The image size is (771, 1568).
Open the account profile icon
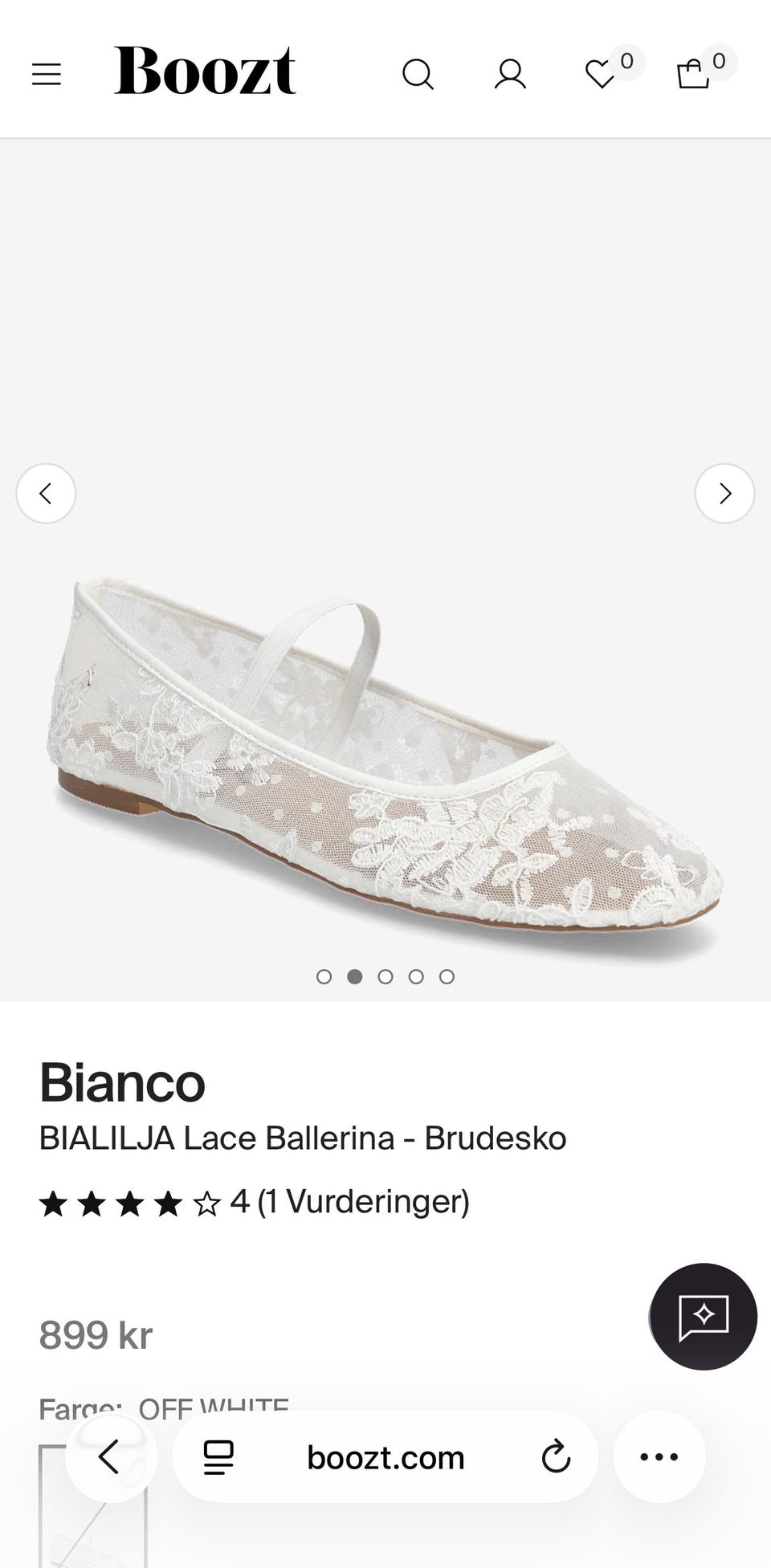(x=510, y=75)
